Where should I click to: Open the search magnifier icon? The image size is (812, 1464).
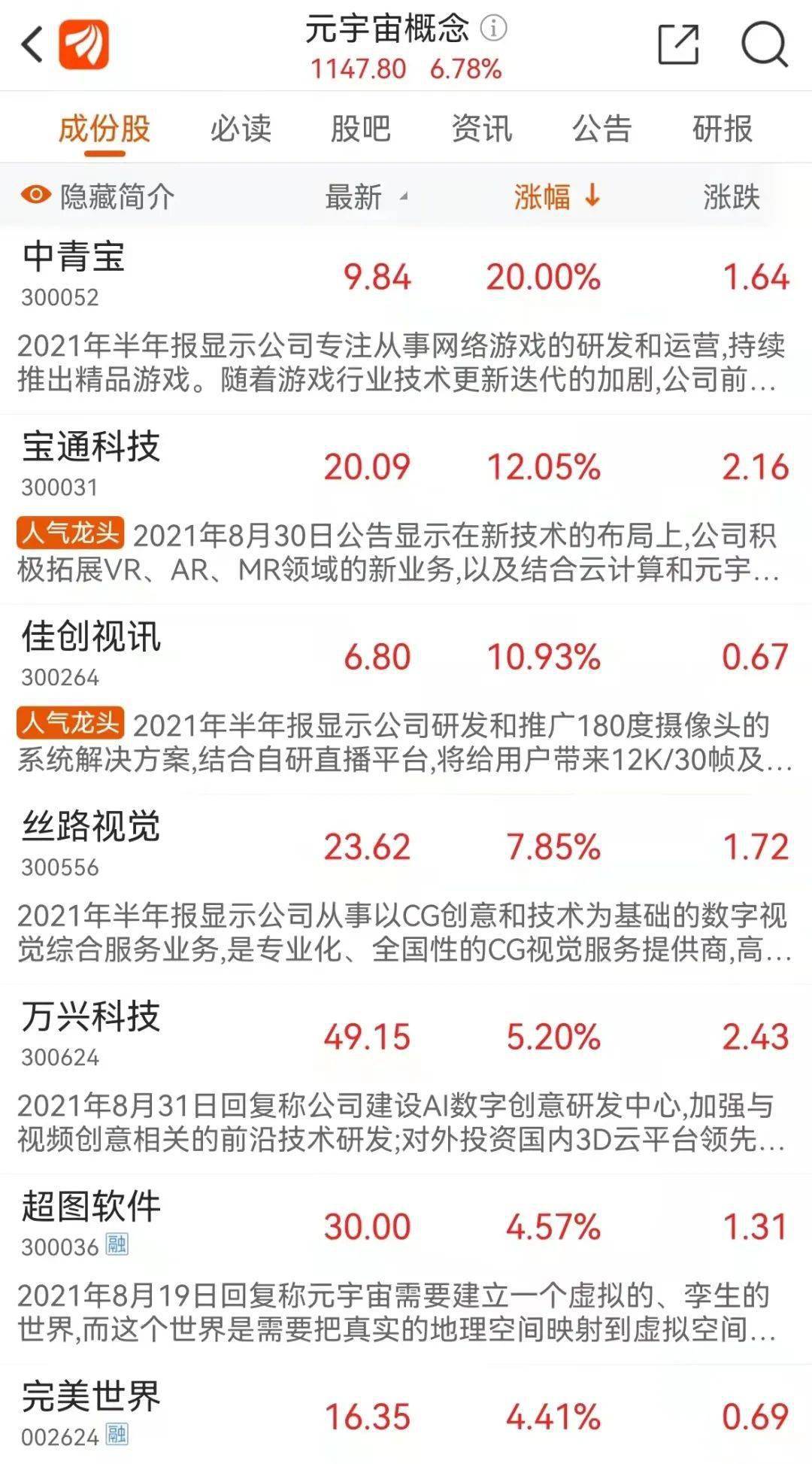tap(764, 45)
